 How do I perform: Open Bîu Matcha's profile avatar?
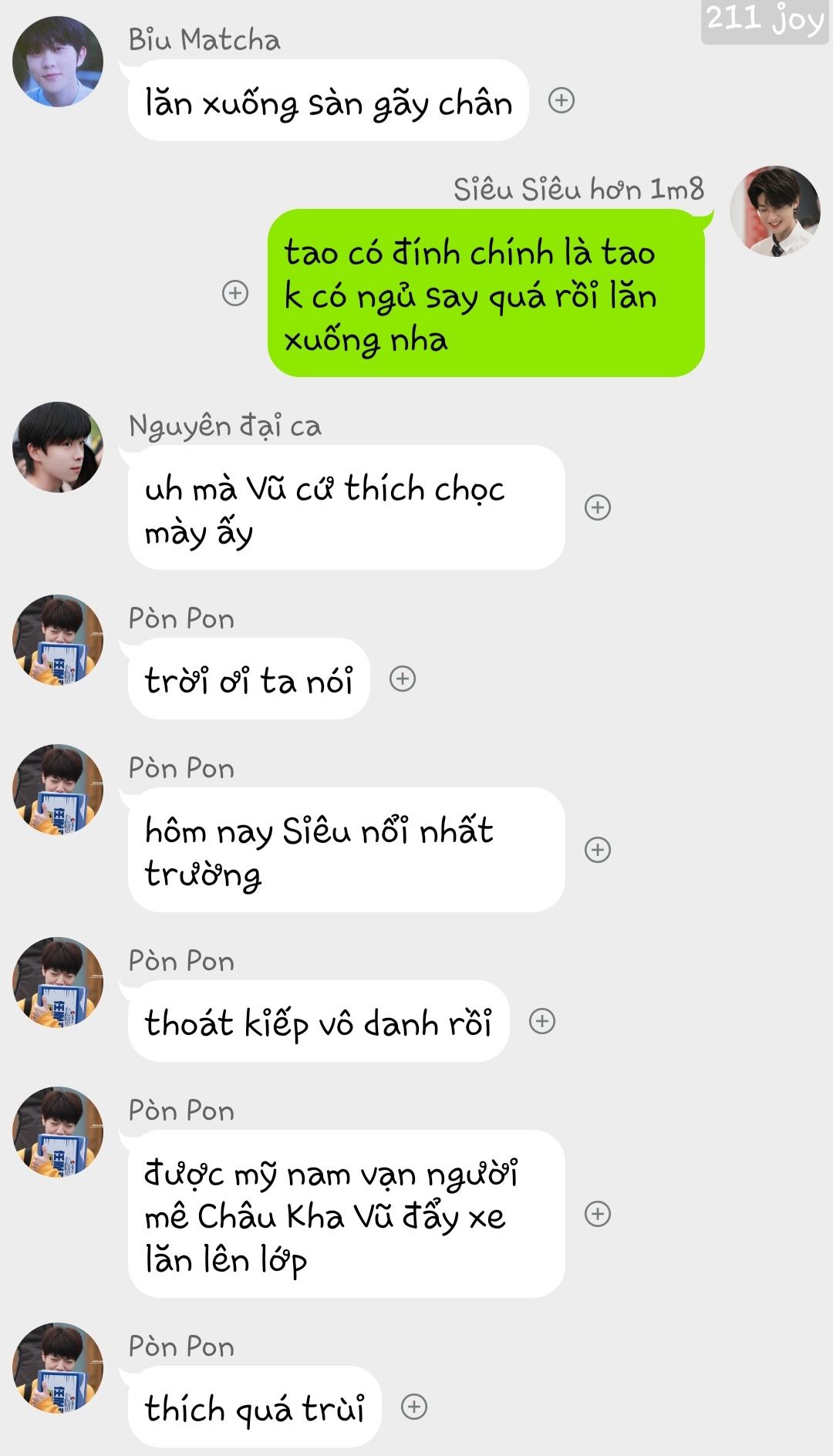point(58,62)
